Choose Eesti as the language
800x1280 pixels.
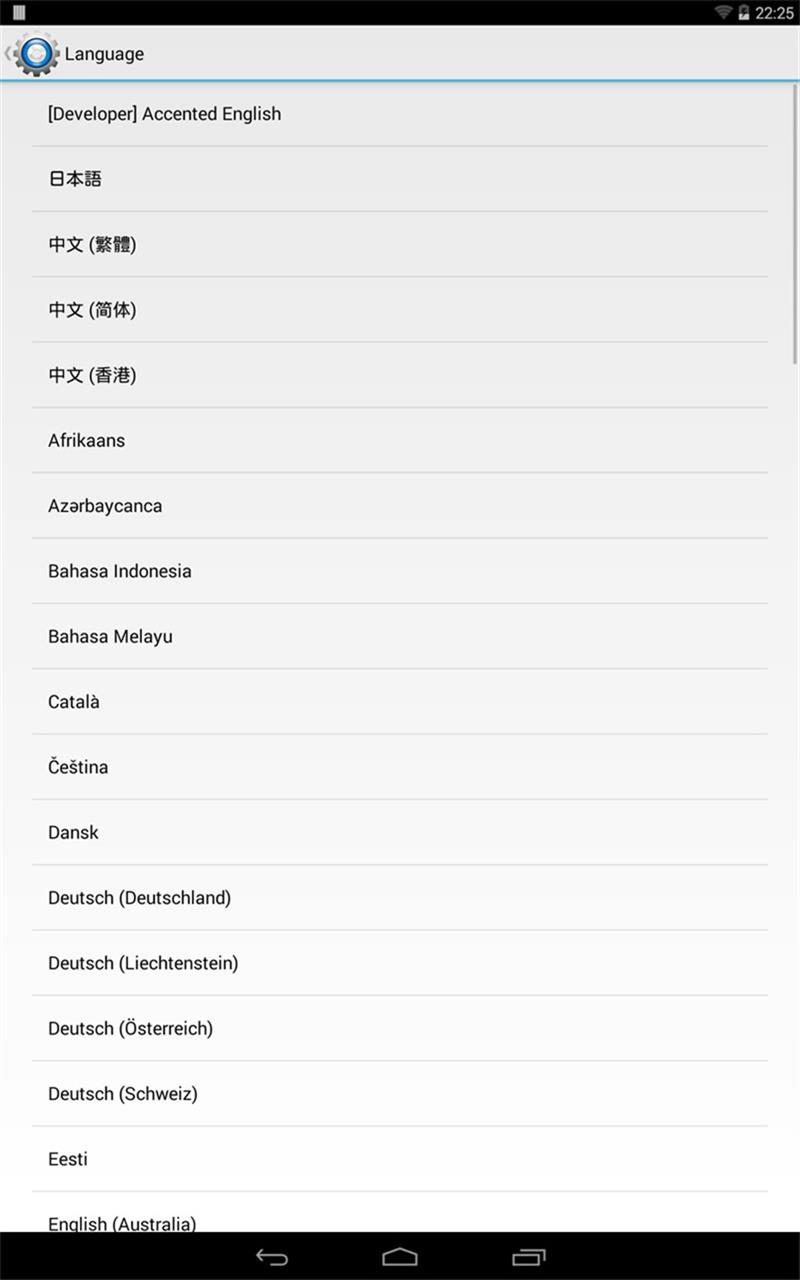[x=68, y=1159]
